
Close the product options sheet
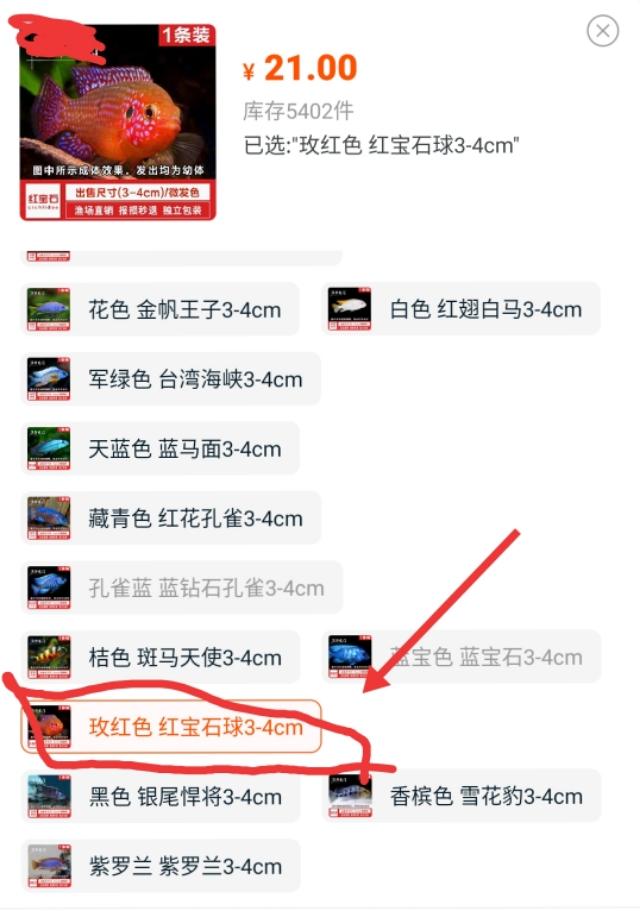[602, 32]
